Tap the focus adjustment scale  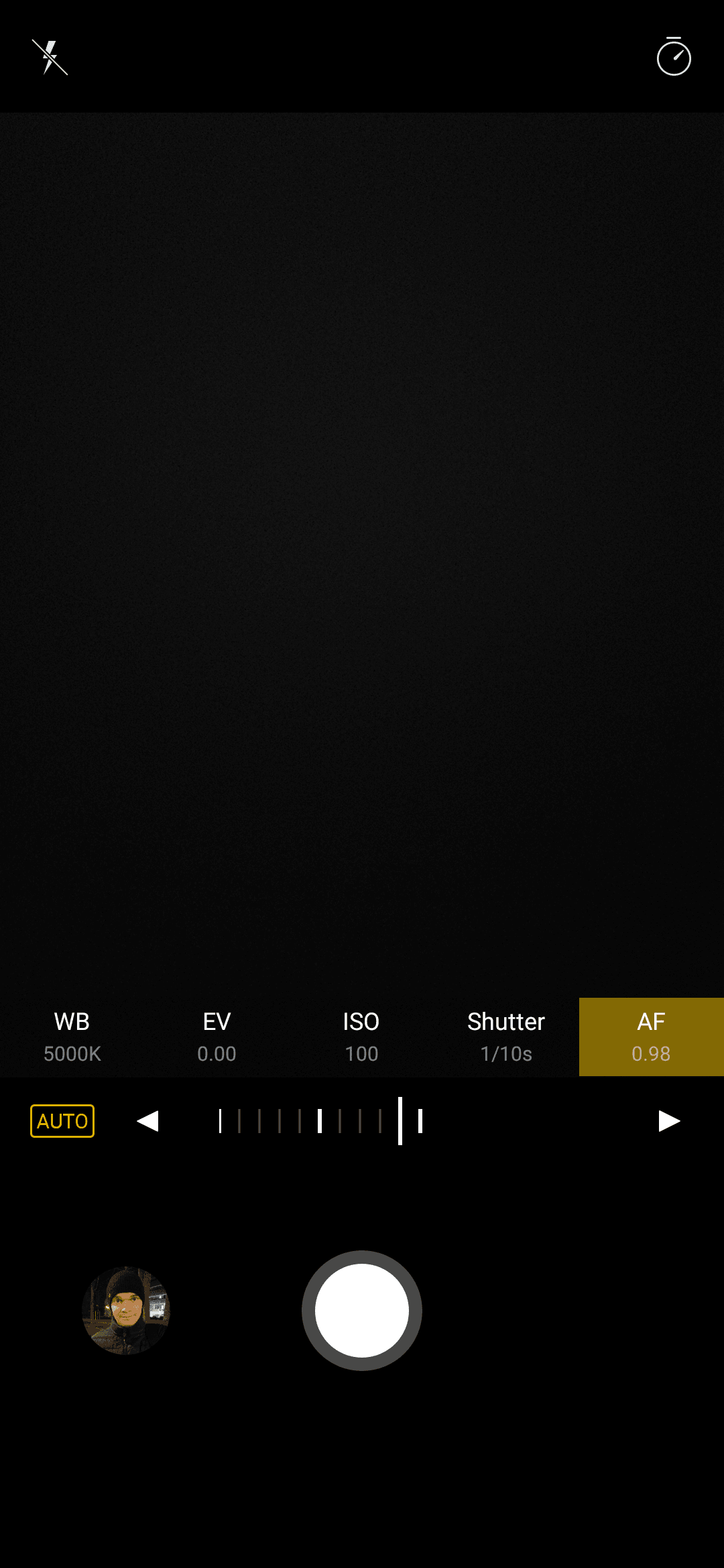click(x=402, y=1121)
